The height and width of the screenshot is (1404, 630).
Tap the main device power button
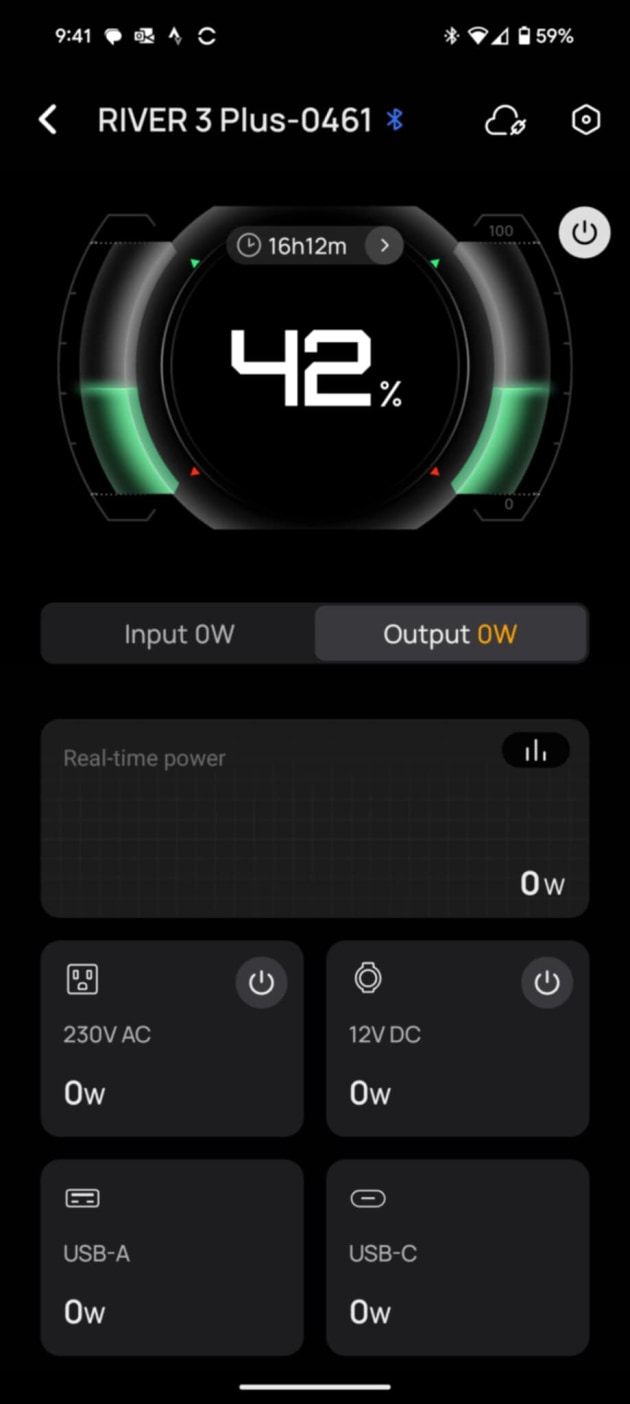[584, 233]
